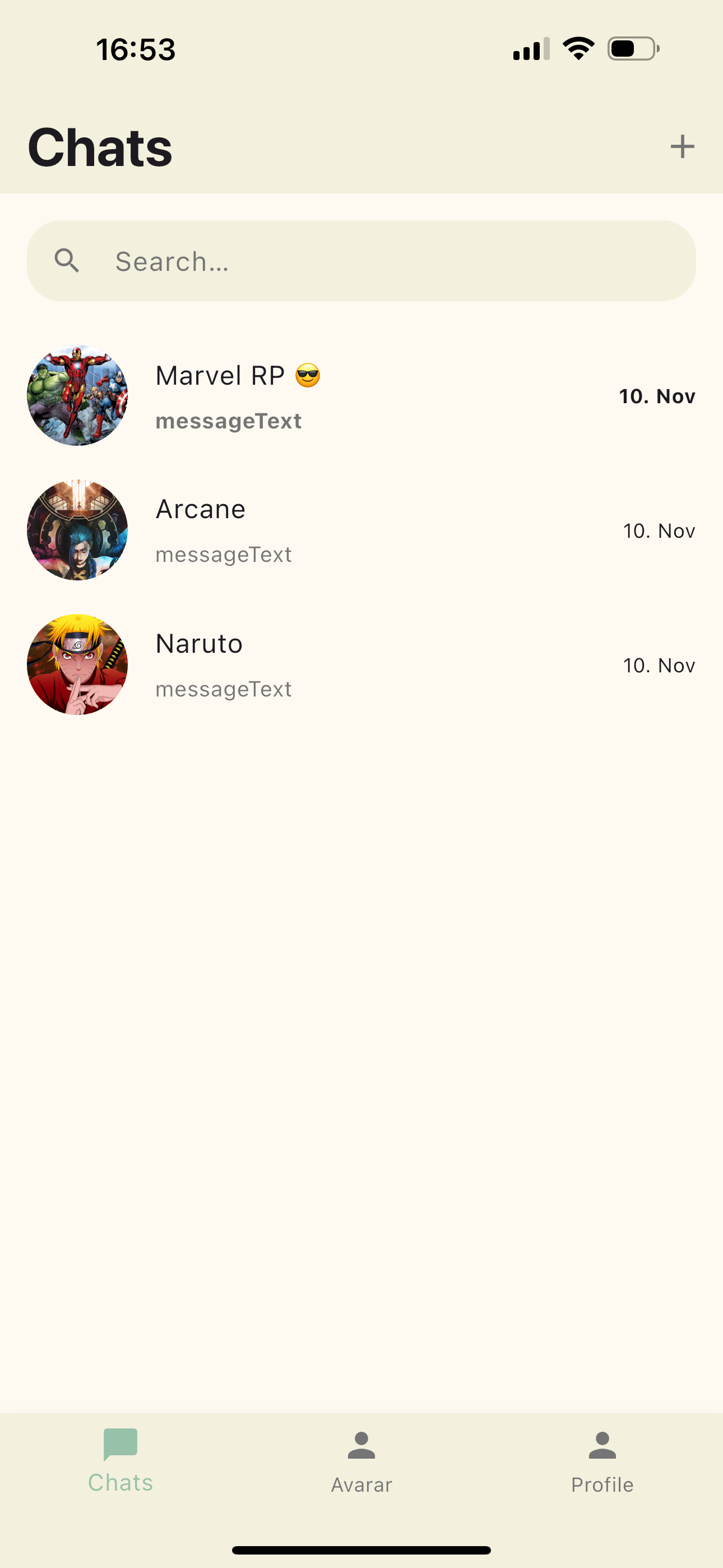The width and height of the screenshot is (723, 1568).
Task: Switch to the Chats tab
Action: click(x=121, y=1461)
